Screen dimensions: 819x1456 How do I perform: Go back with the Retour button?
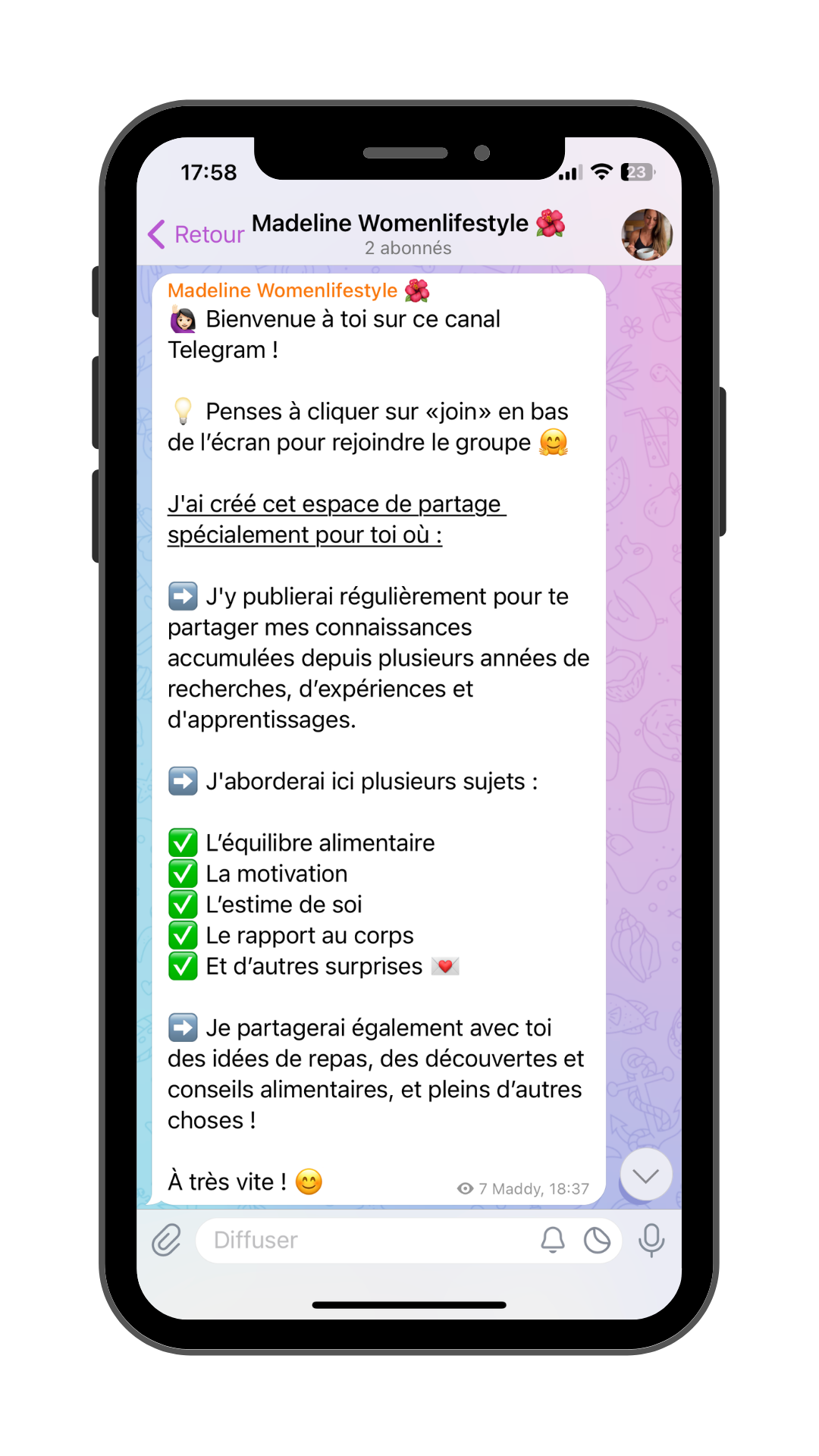(x=196, y=234)
